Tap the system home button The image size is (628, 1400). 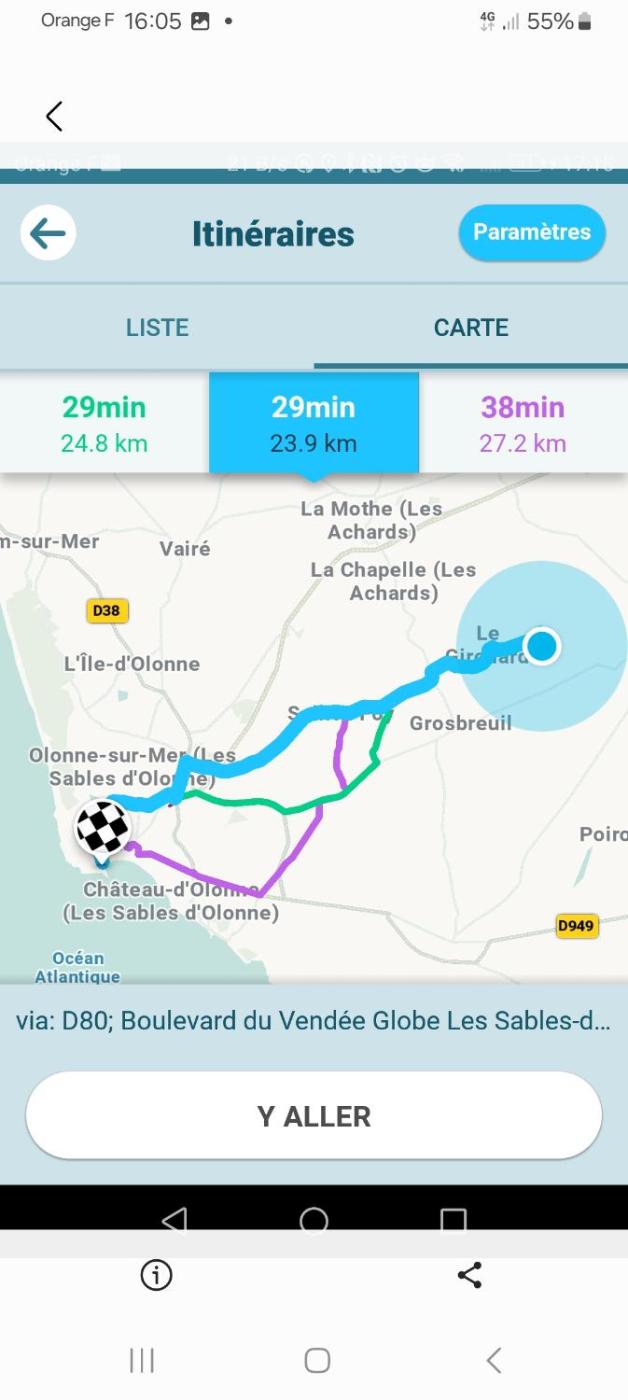pyautogui.click(x=317, y=1360)
